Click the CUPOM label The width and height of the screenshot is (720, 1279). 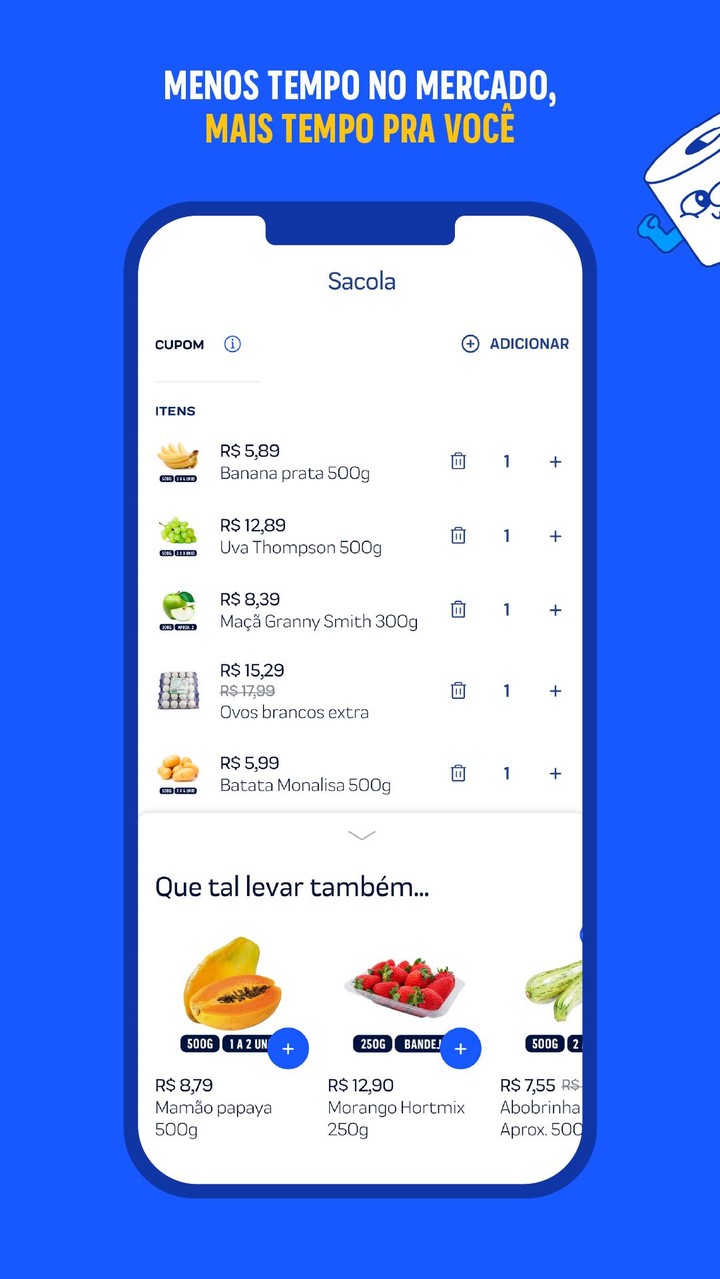(178, 344)
